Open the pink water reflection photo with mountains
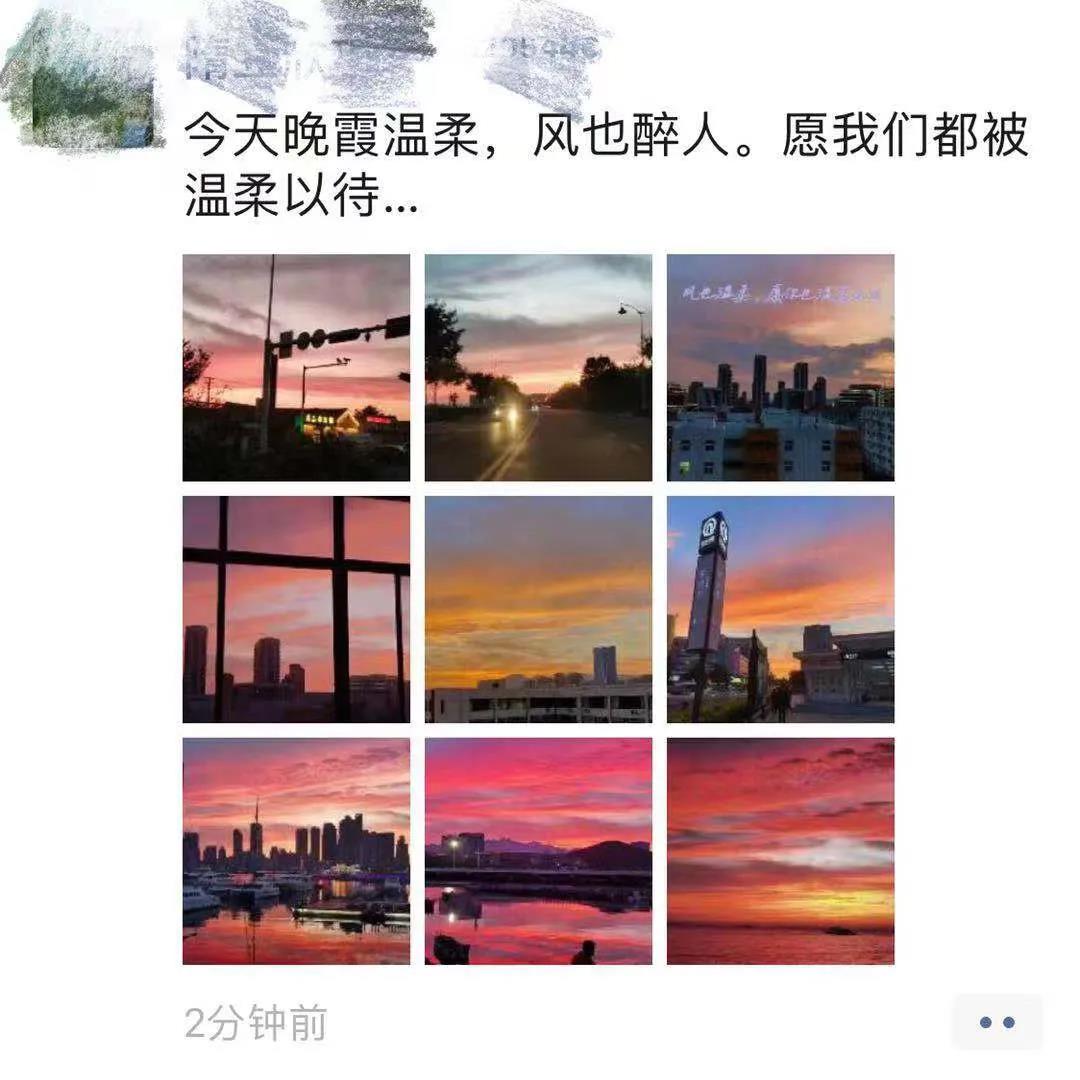1080x1080 pixels. pyautogui.click(x=538, y=851)
